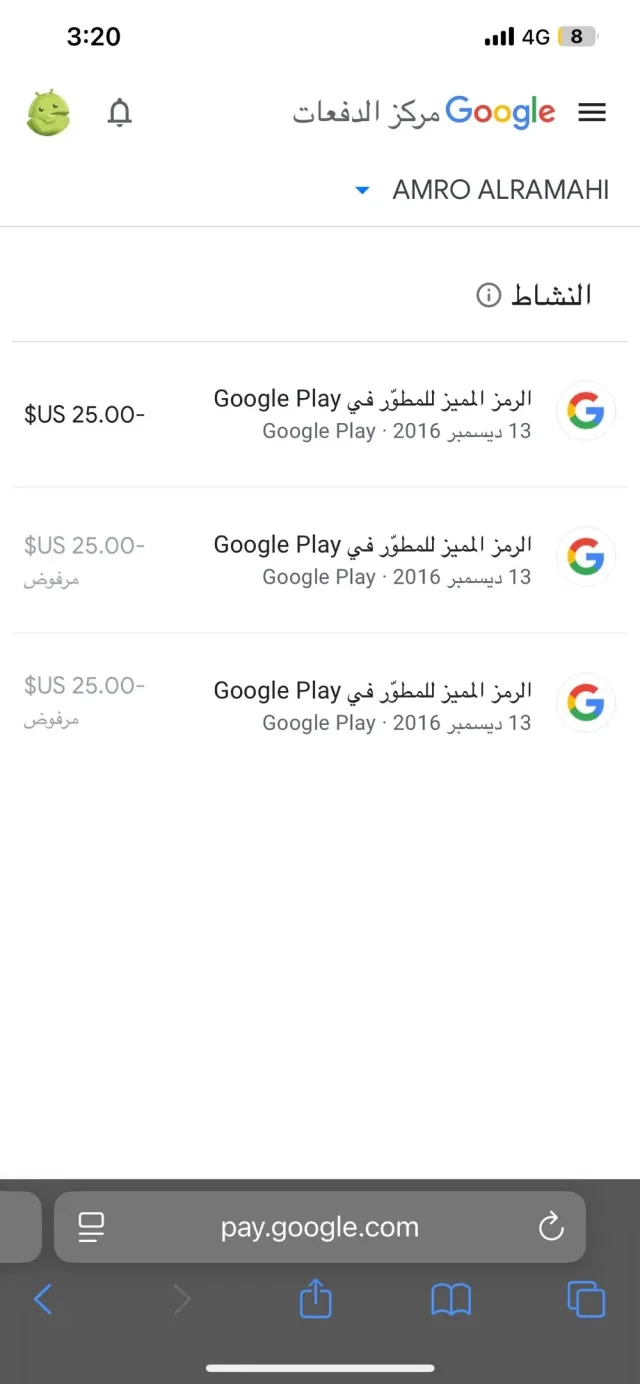
Task: Show all open Safari tabs
Action: click(x=586, y=1300)
